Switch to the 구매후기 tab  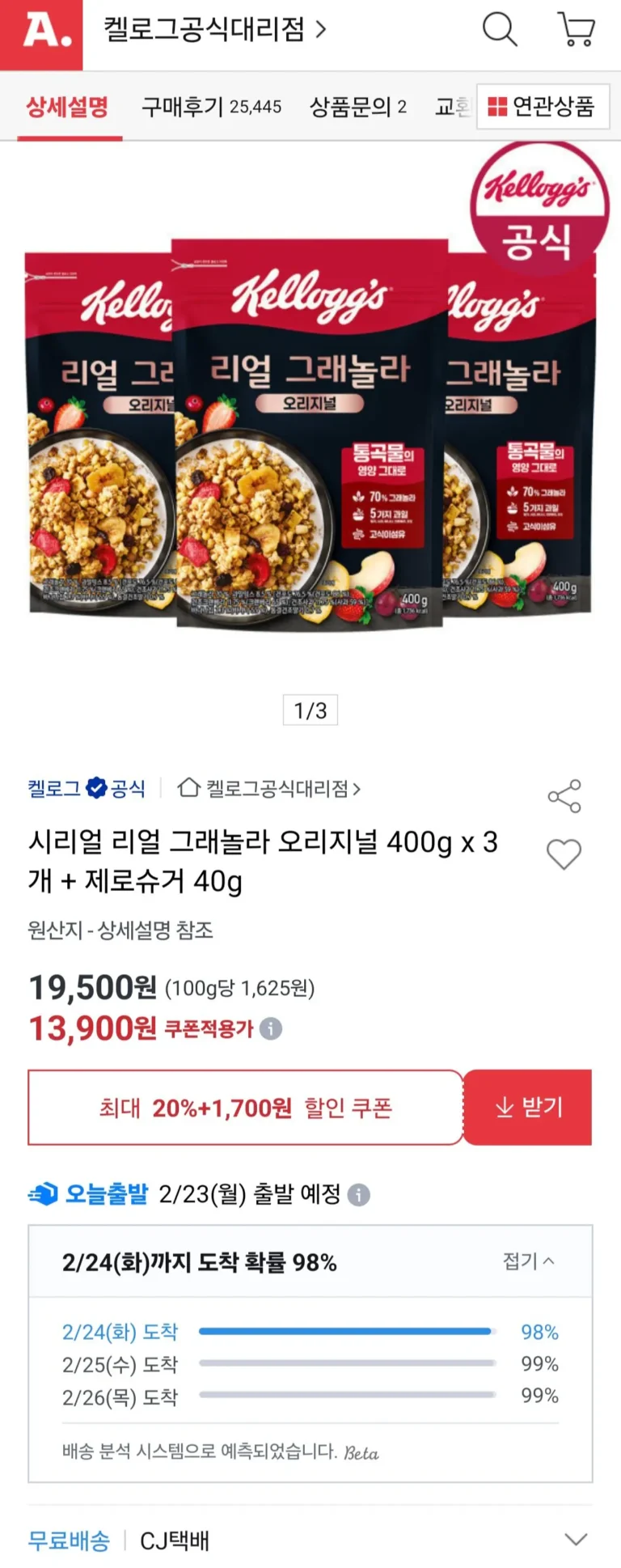(x=211, y=107)
